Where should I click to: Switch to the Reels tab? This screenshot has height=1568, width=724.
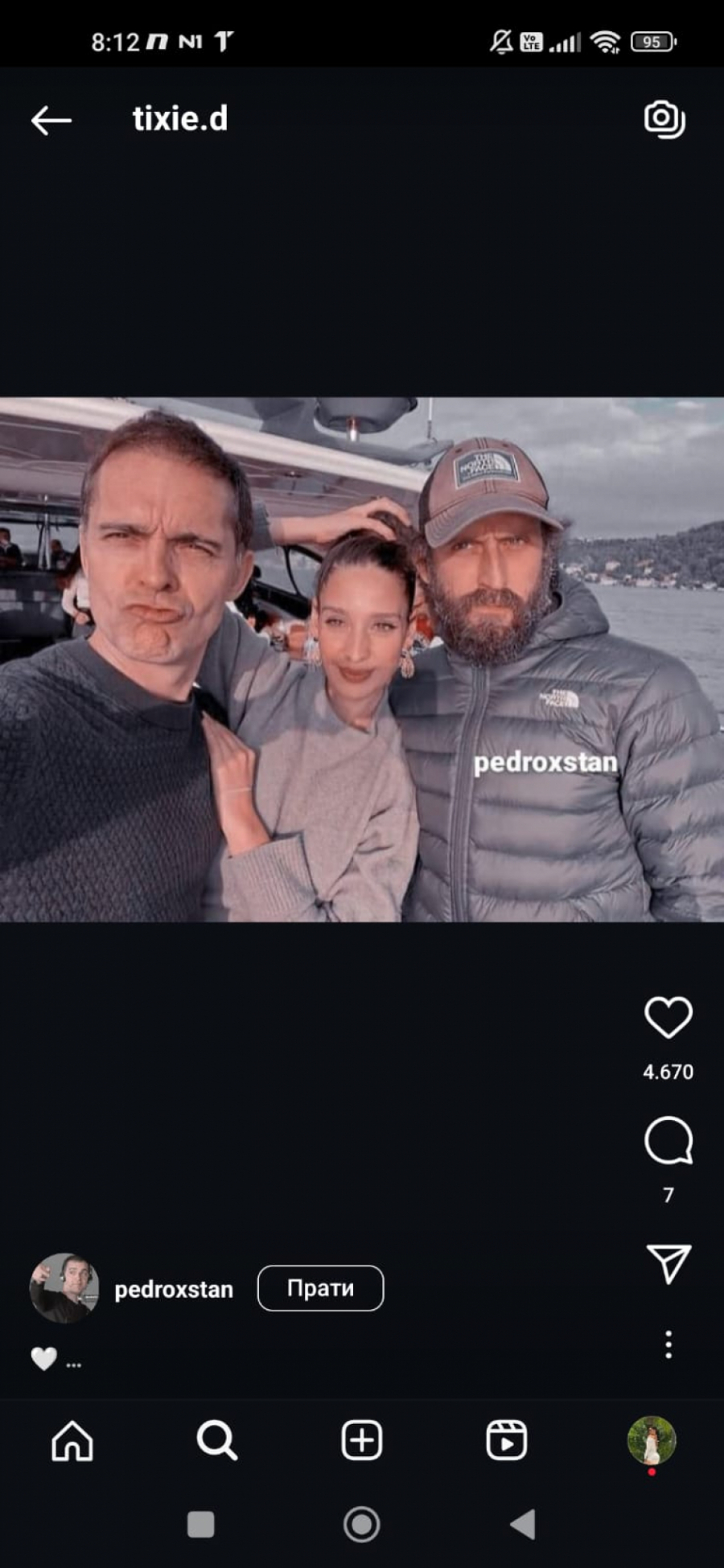507,1439
